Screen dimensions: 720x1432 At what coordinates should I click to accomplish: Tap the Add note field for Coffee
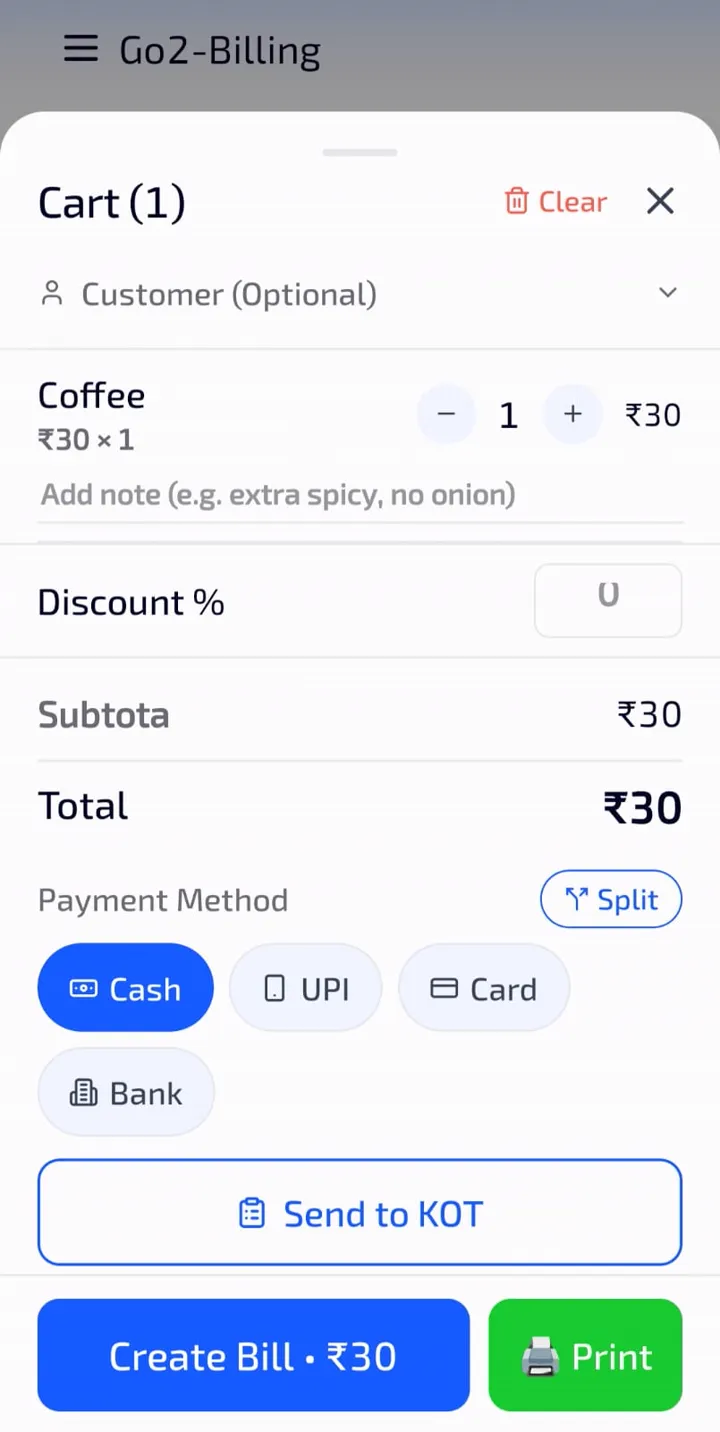360,495
